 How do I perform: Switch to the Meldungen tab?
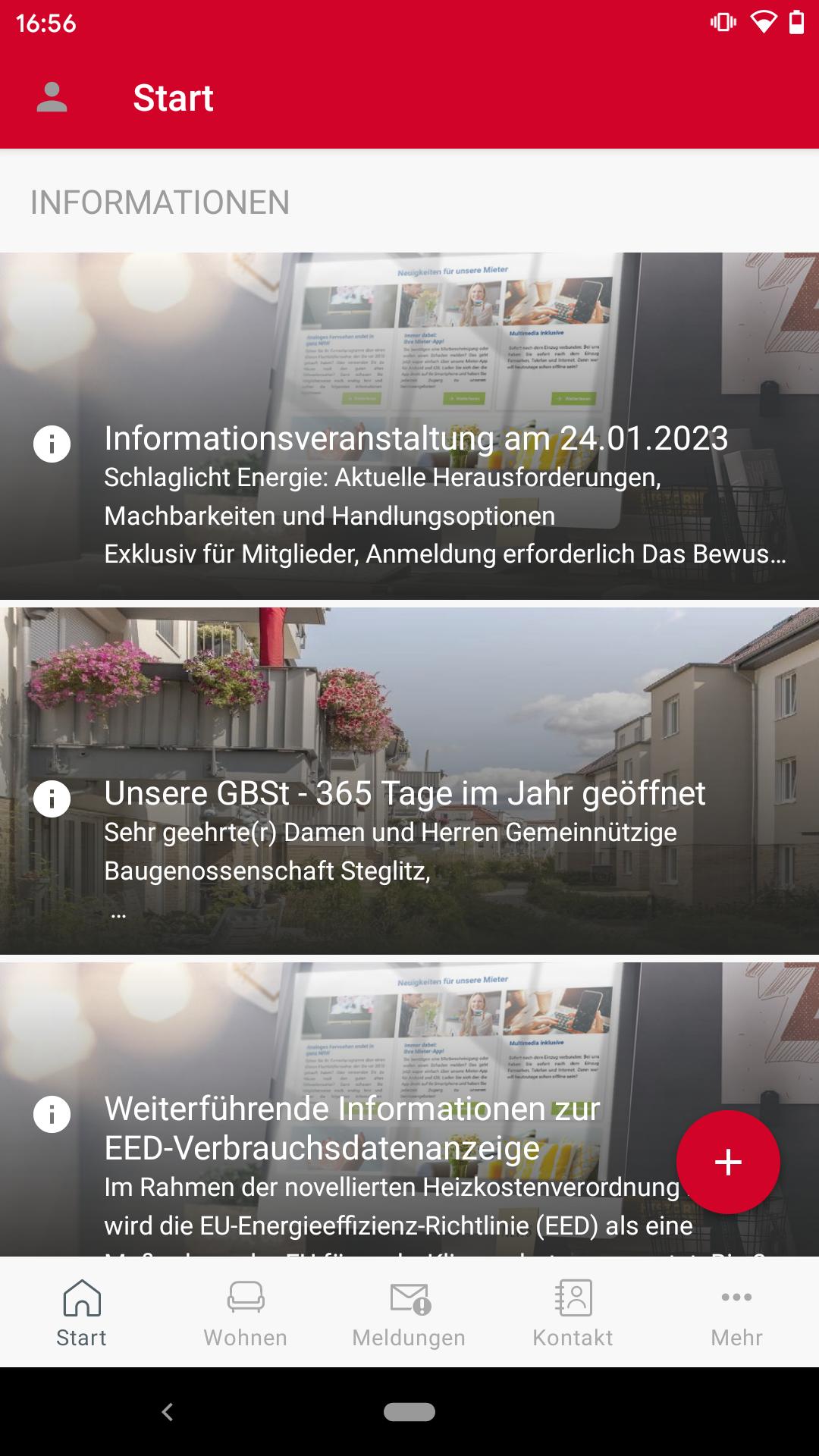[x=409, y=1313]
